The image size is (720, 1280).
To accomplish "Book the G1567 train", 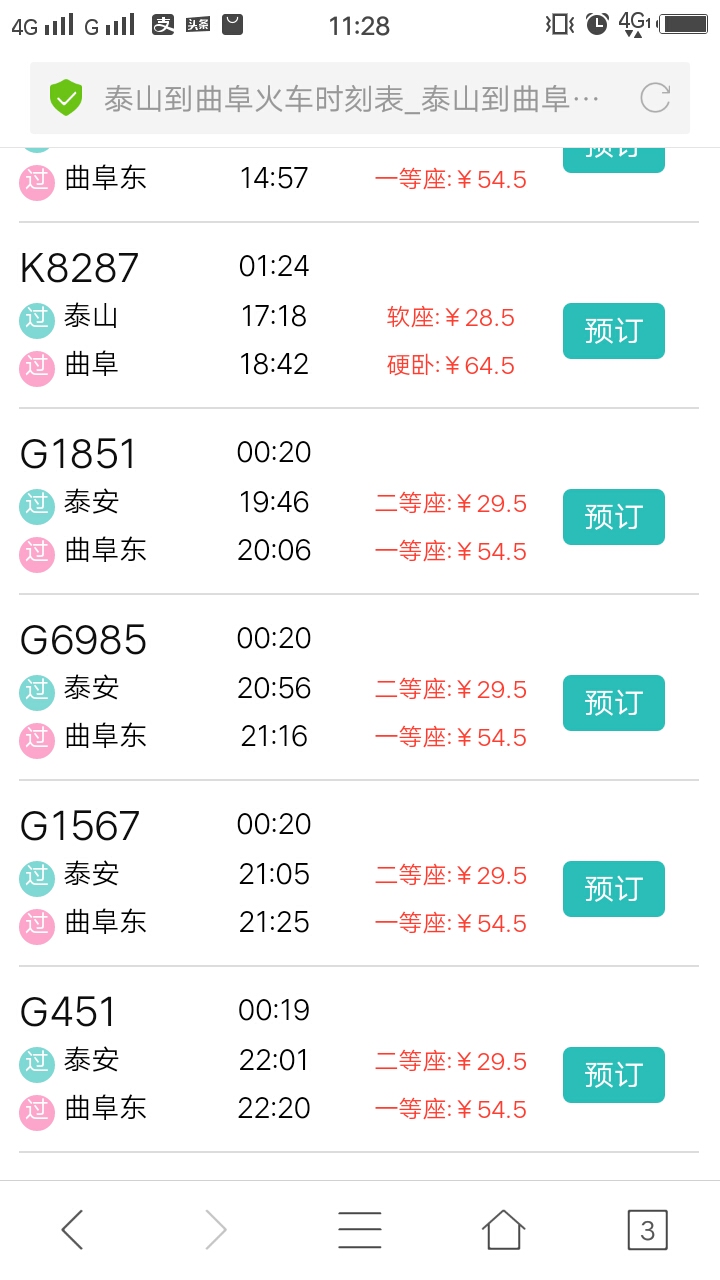I will coord(614,889).
